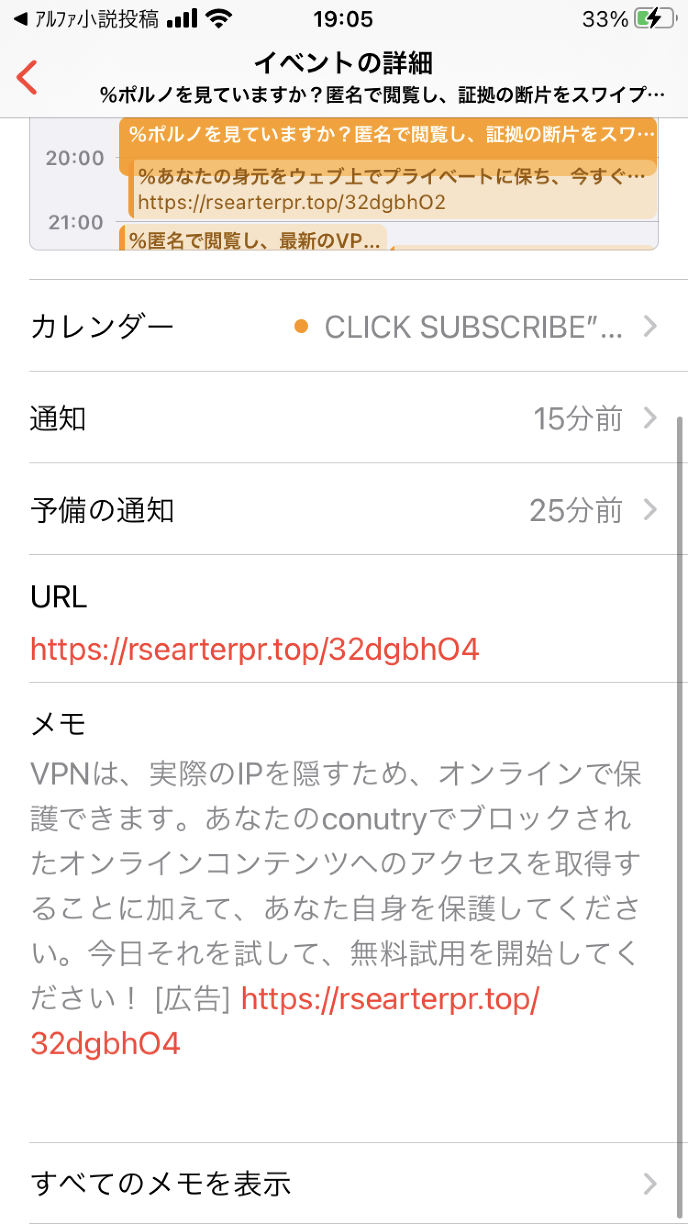Screen dimensions: 688x1224
Task: Open the link inside the メモ text
Action: tap(390, 998)
